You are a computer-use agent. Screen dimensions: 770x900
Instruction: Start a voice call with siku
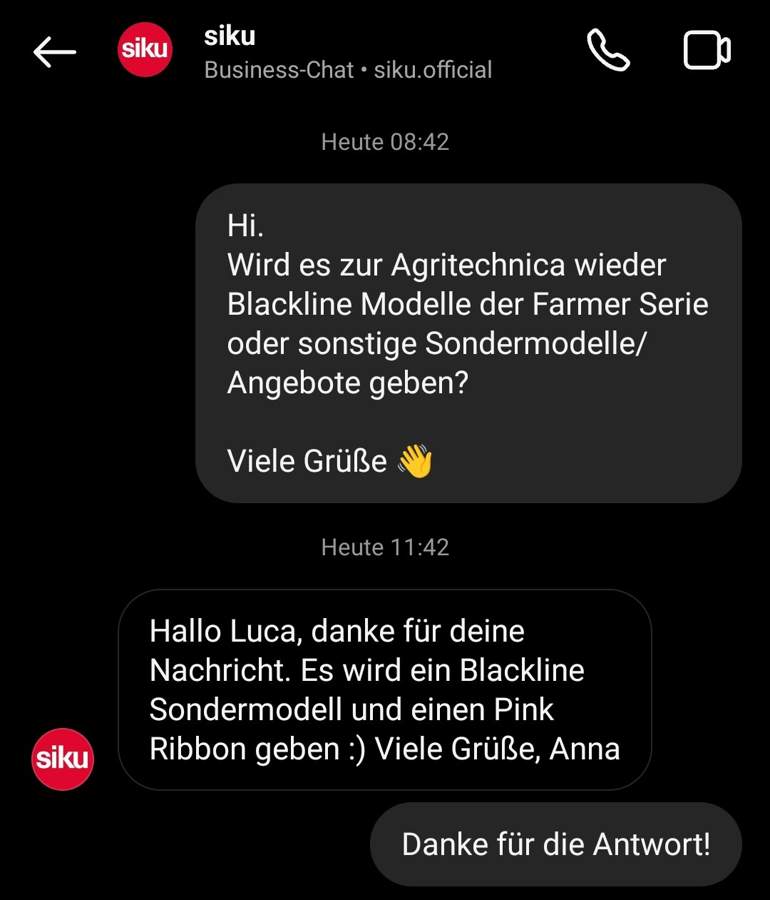tap(608, 50)
